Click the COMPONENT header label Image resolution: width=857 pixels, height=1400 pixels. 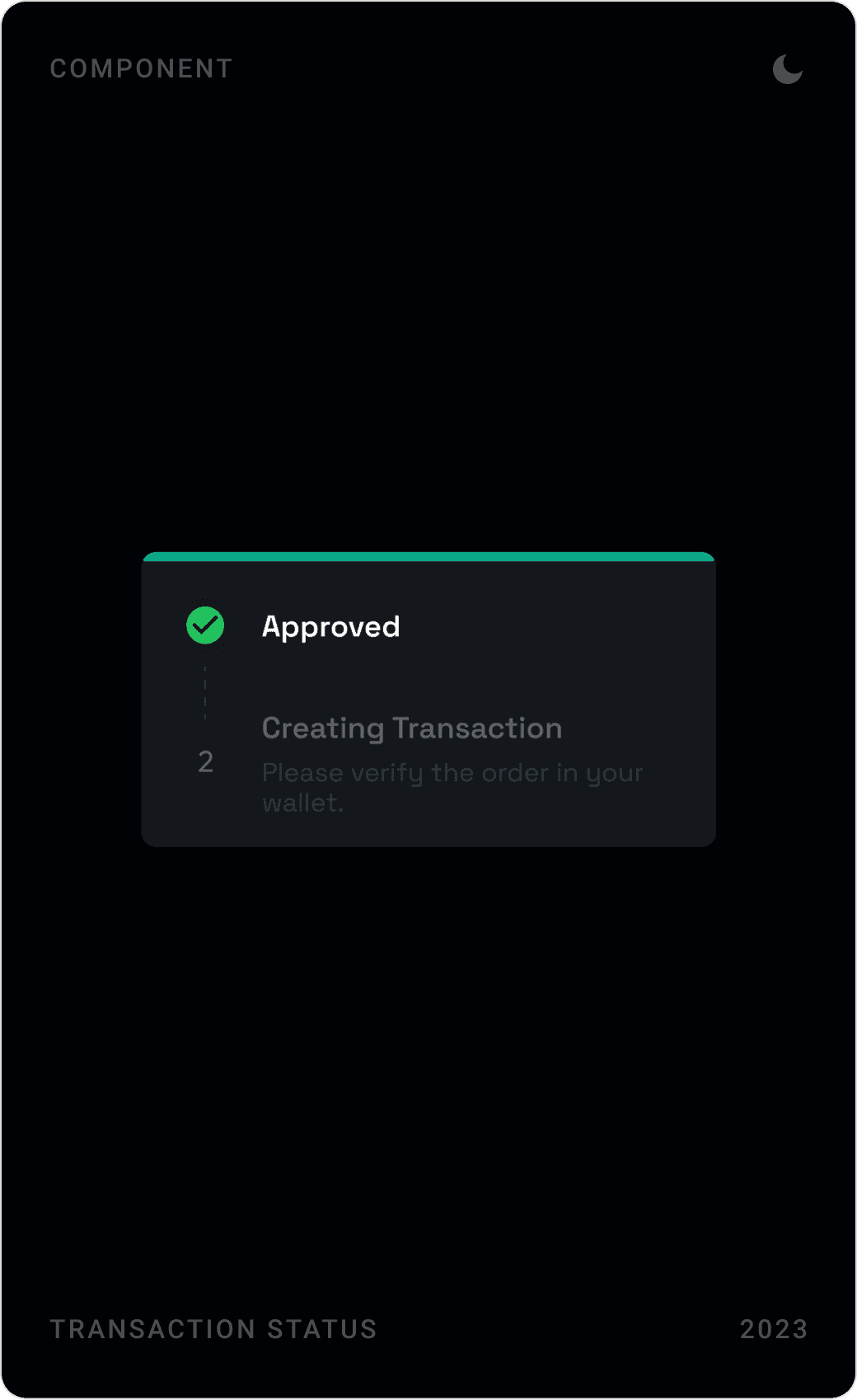[140, 68]
